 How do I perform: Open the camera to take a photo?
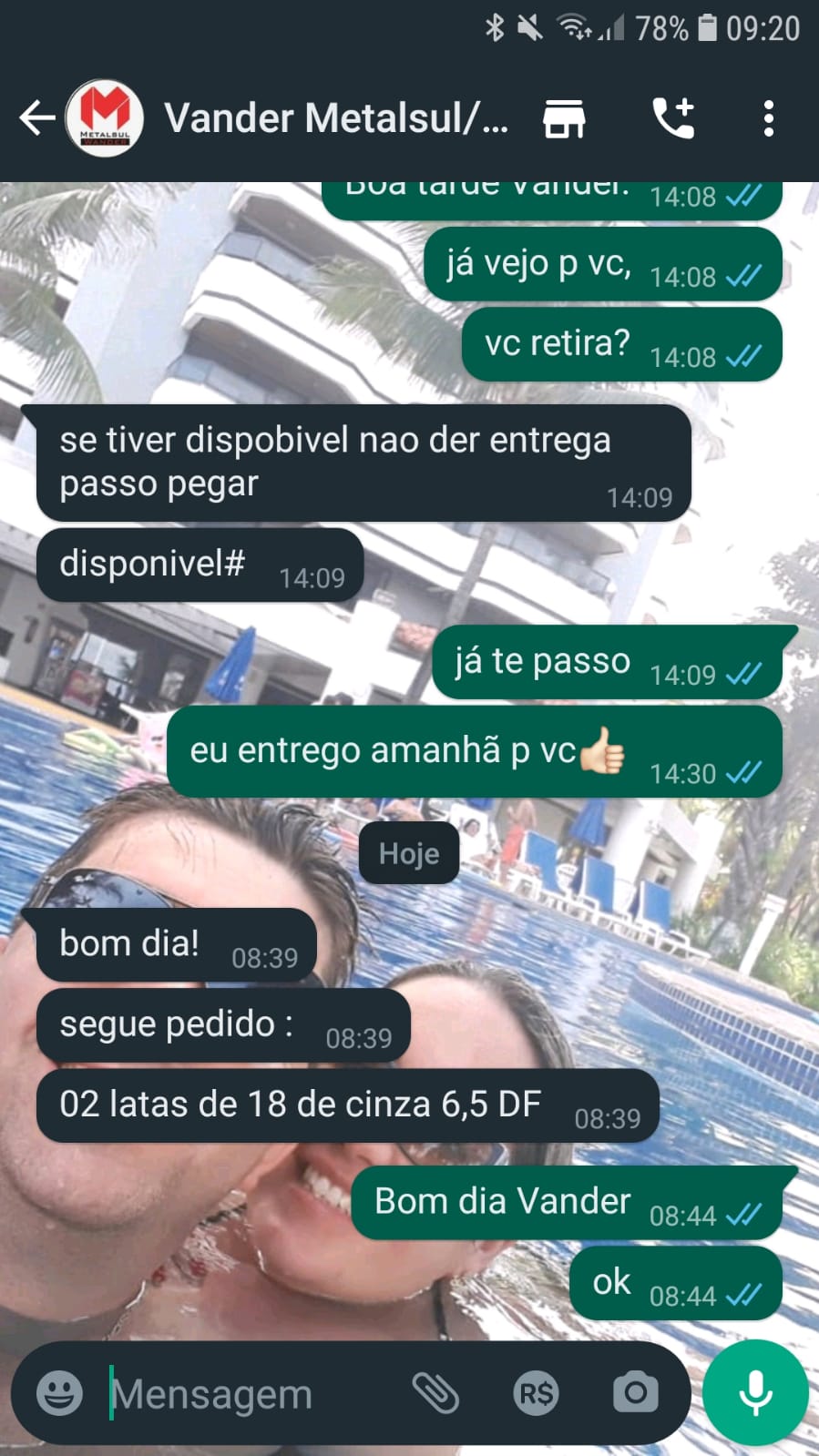tap(635, 1393)
